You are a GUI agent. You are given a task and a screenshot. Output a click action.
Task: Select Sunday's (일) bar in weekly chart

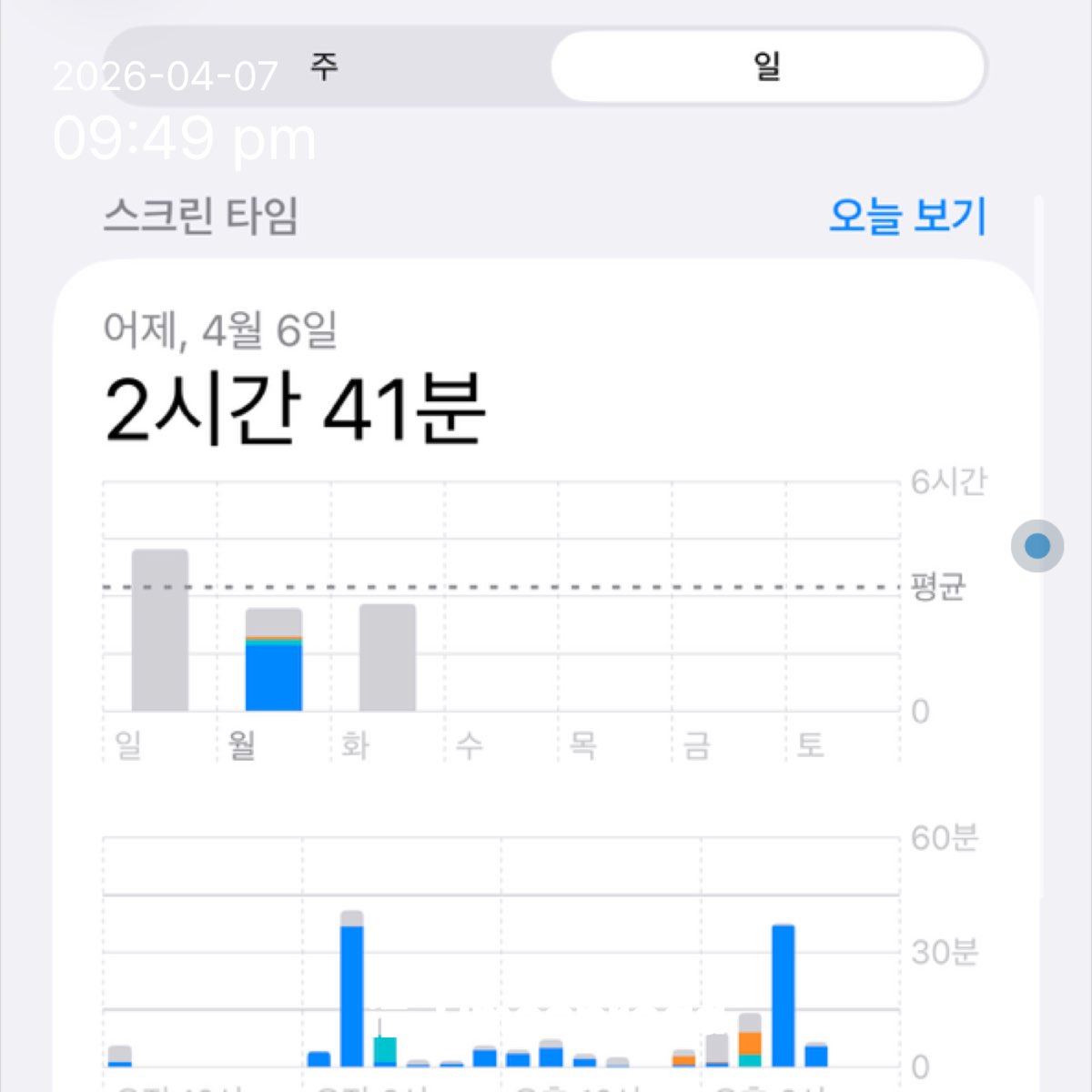[160, 630]
